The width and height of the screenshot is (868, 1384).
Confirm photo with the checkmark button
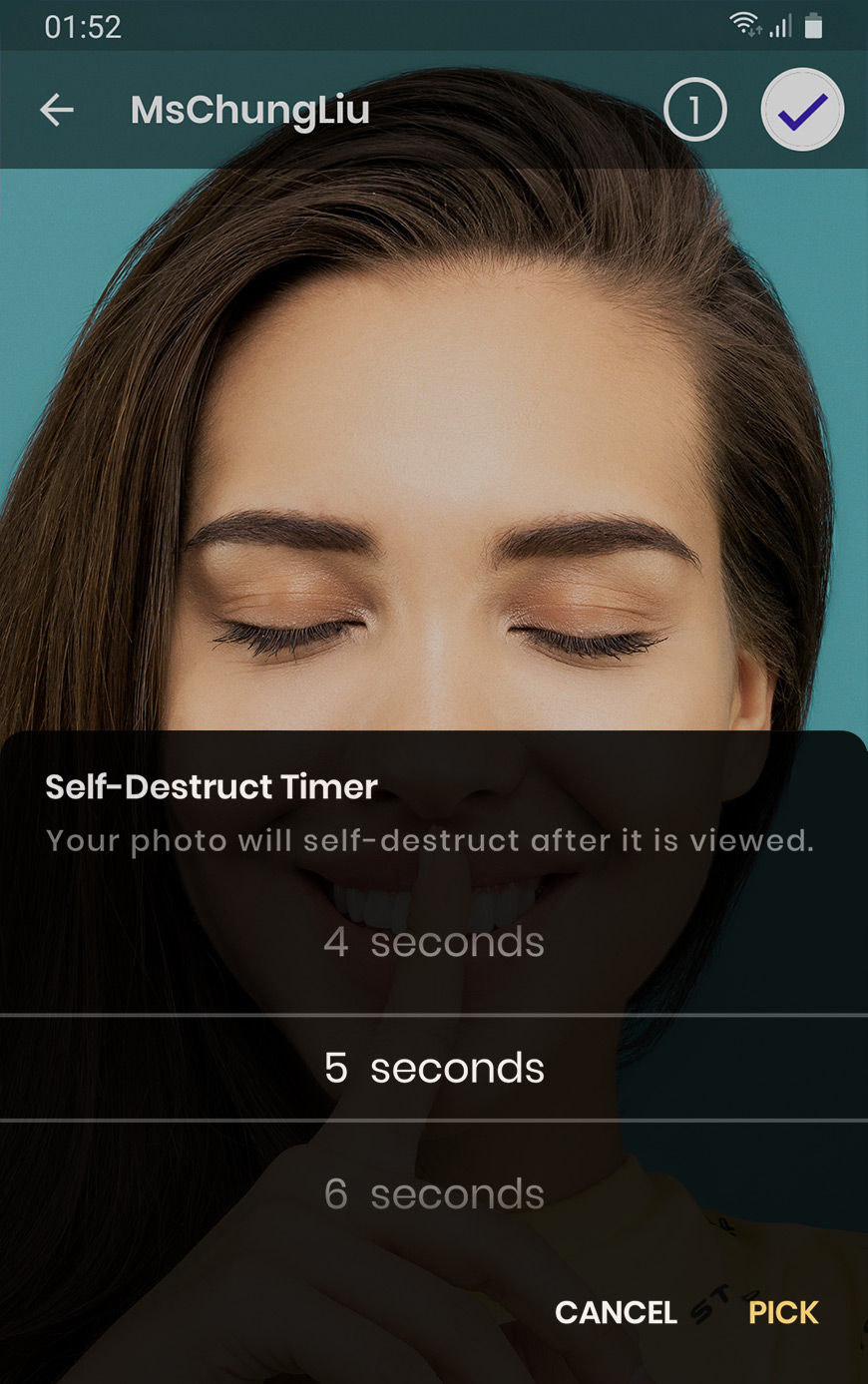tap(802, 110)
